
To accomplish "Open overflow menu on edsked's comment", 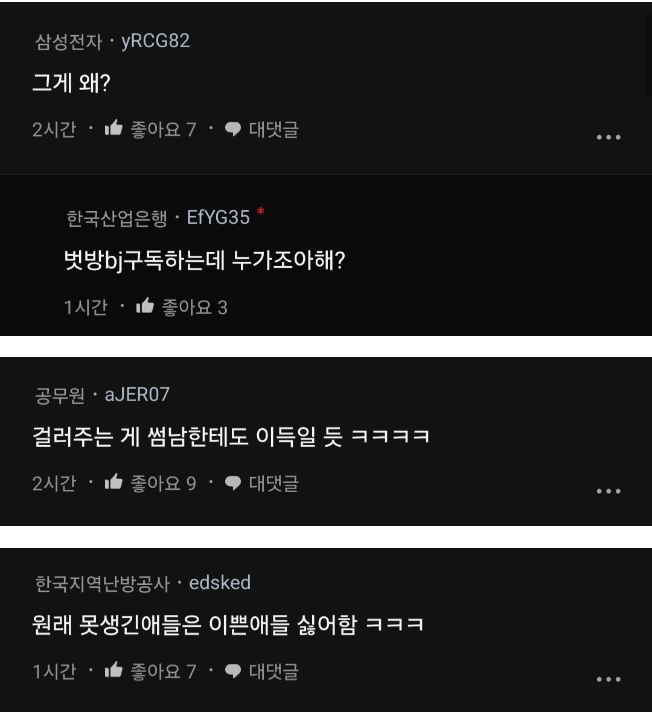I will point(608,679).
